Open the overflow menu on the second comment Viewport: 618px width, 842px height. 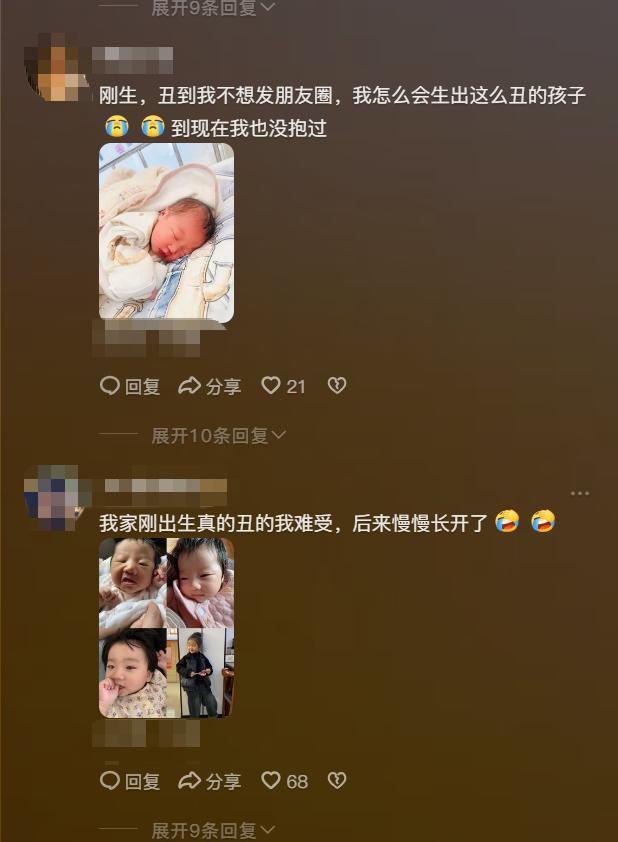[580, 493]
